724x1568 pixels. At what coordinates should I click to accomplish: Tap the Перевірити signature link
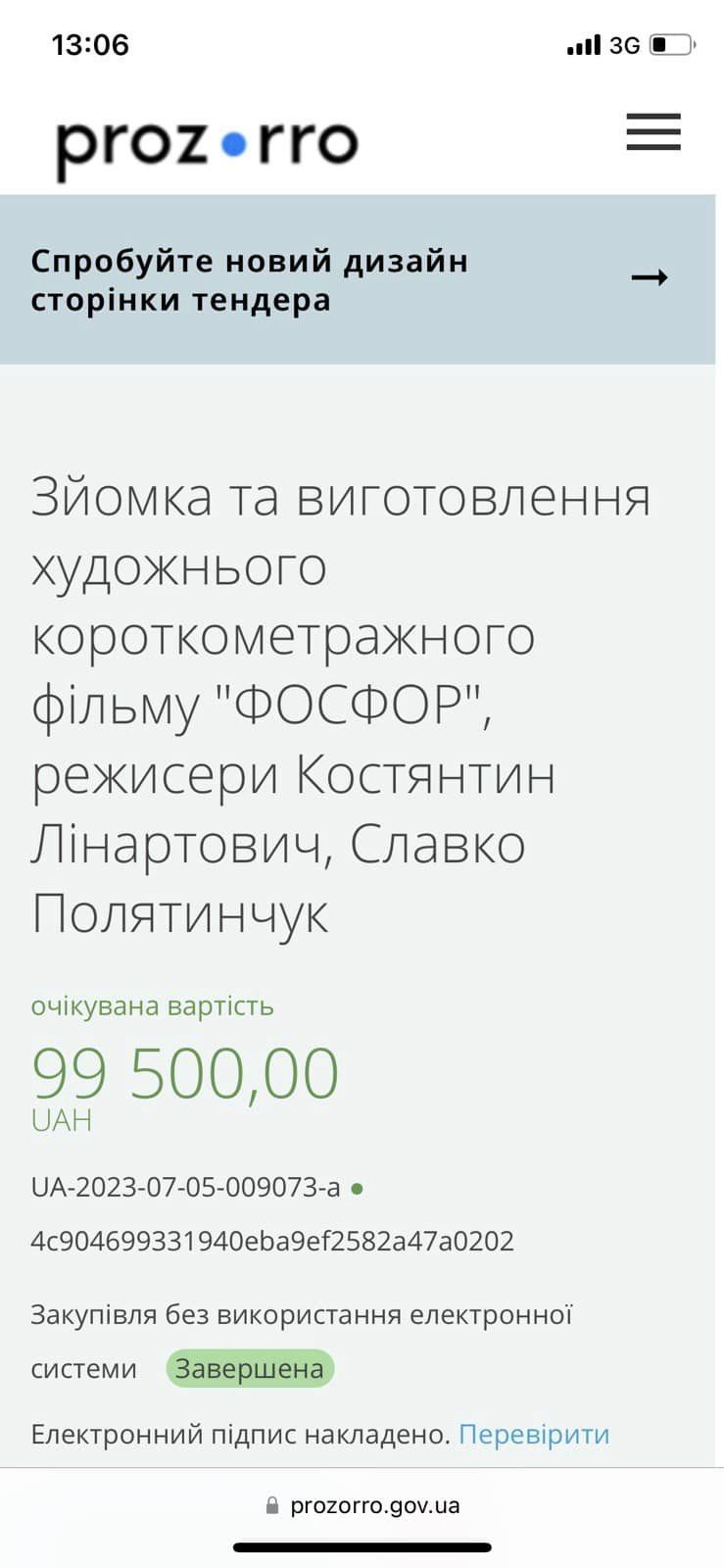pos(534,1434)
